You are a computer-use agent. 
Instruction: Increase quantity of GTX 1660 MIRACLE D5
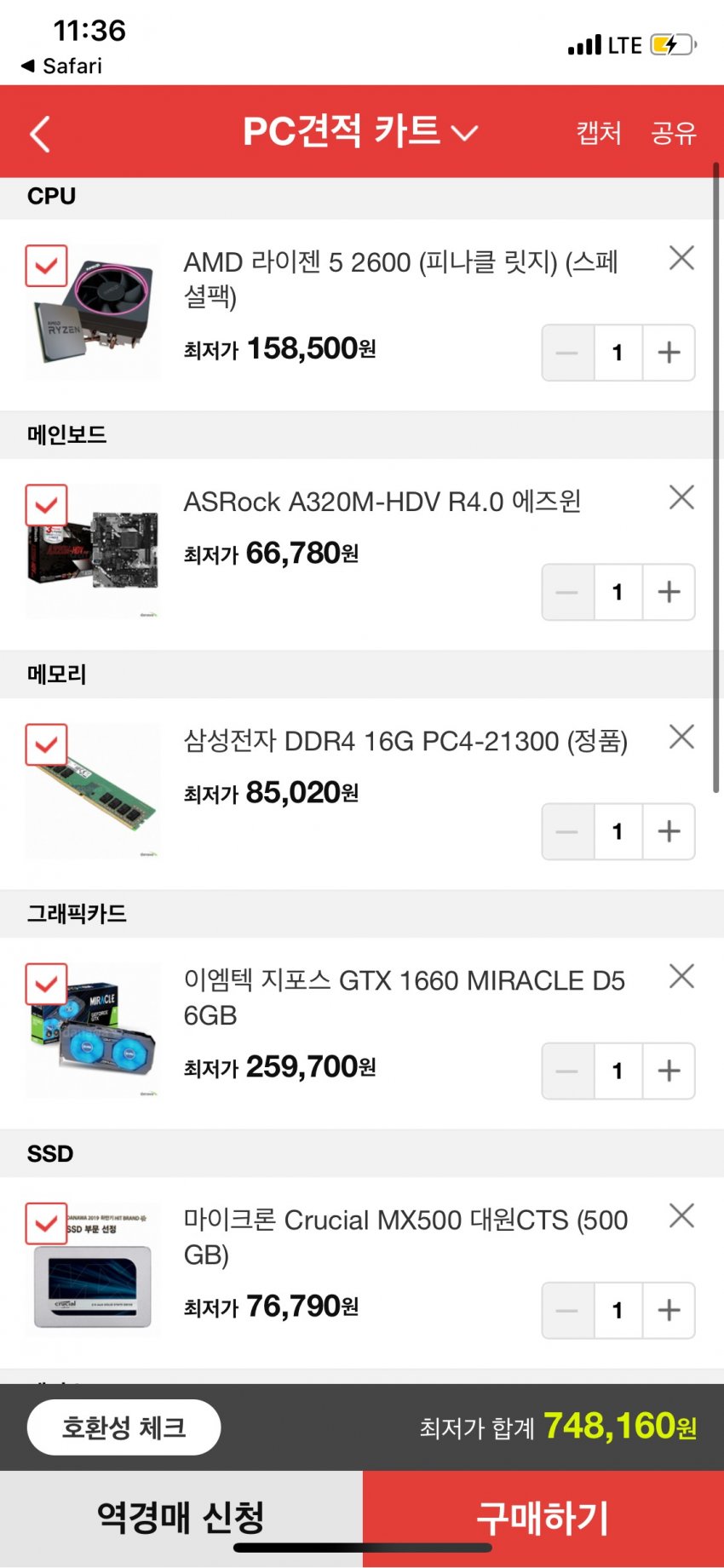pyautogui.click(x=669, y=1070)
